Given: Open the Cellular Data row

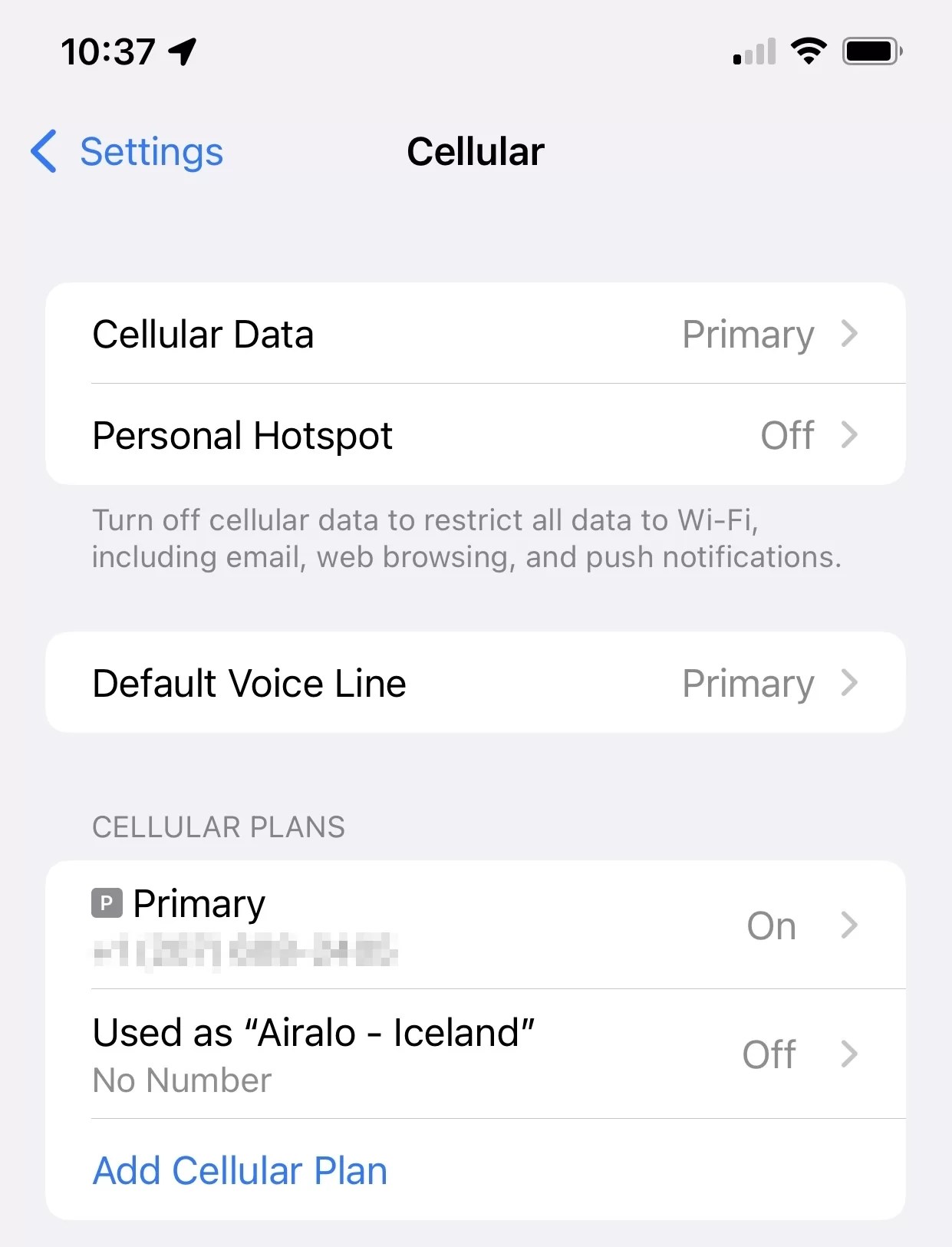Looking at the screenshot, I should coord(475,335).
